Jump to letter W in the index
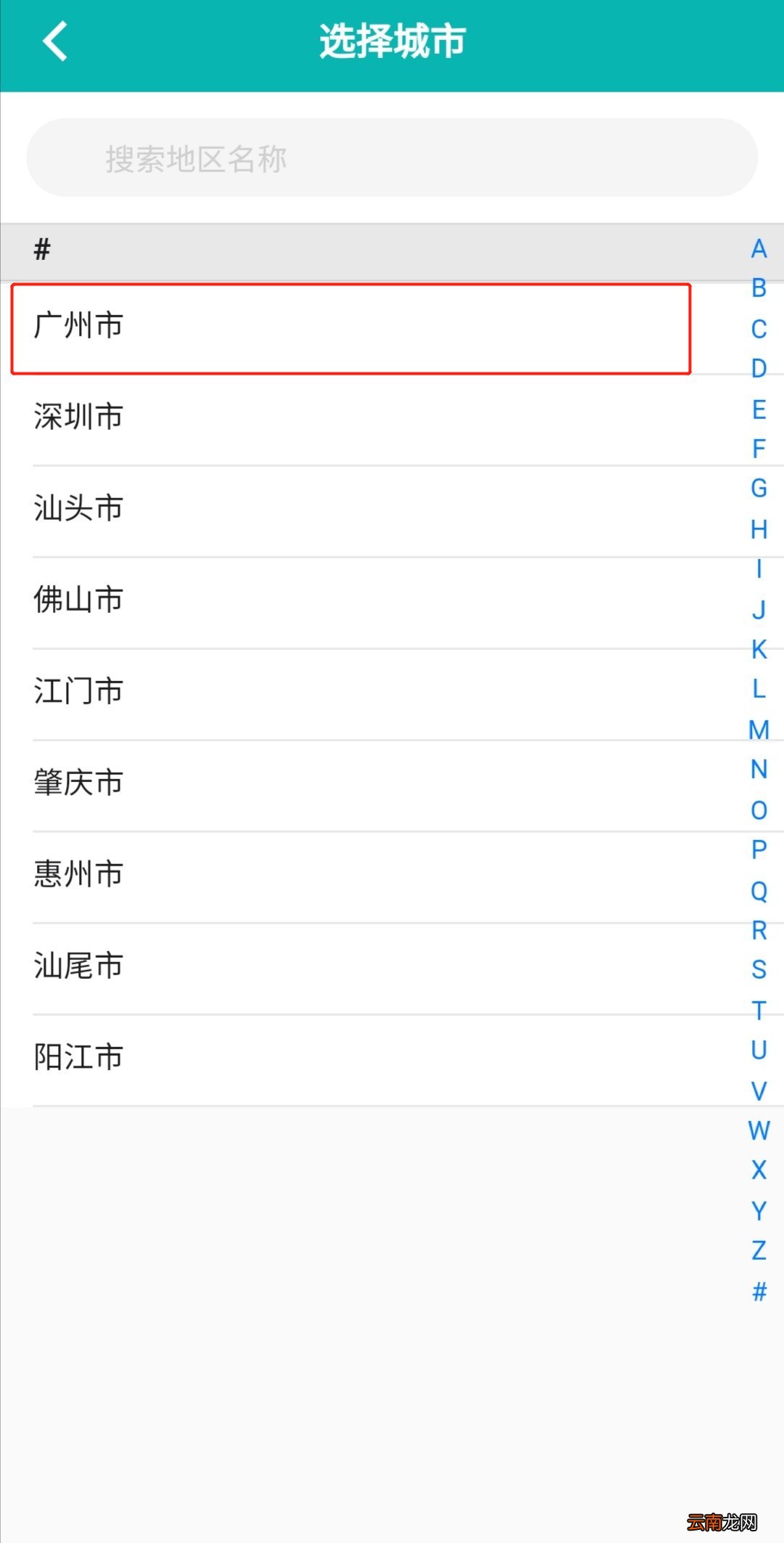 [x=759, y=1131]
